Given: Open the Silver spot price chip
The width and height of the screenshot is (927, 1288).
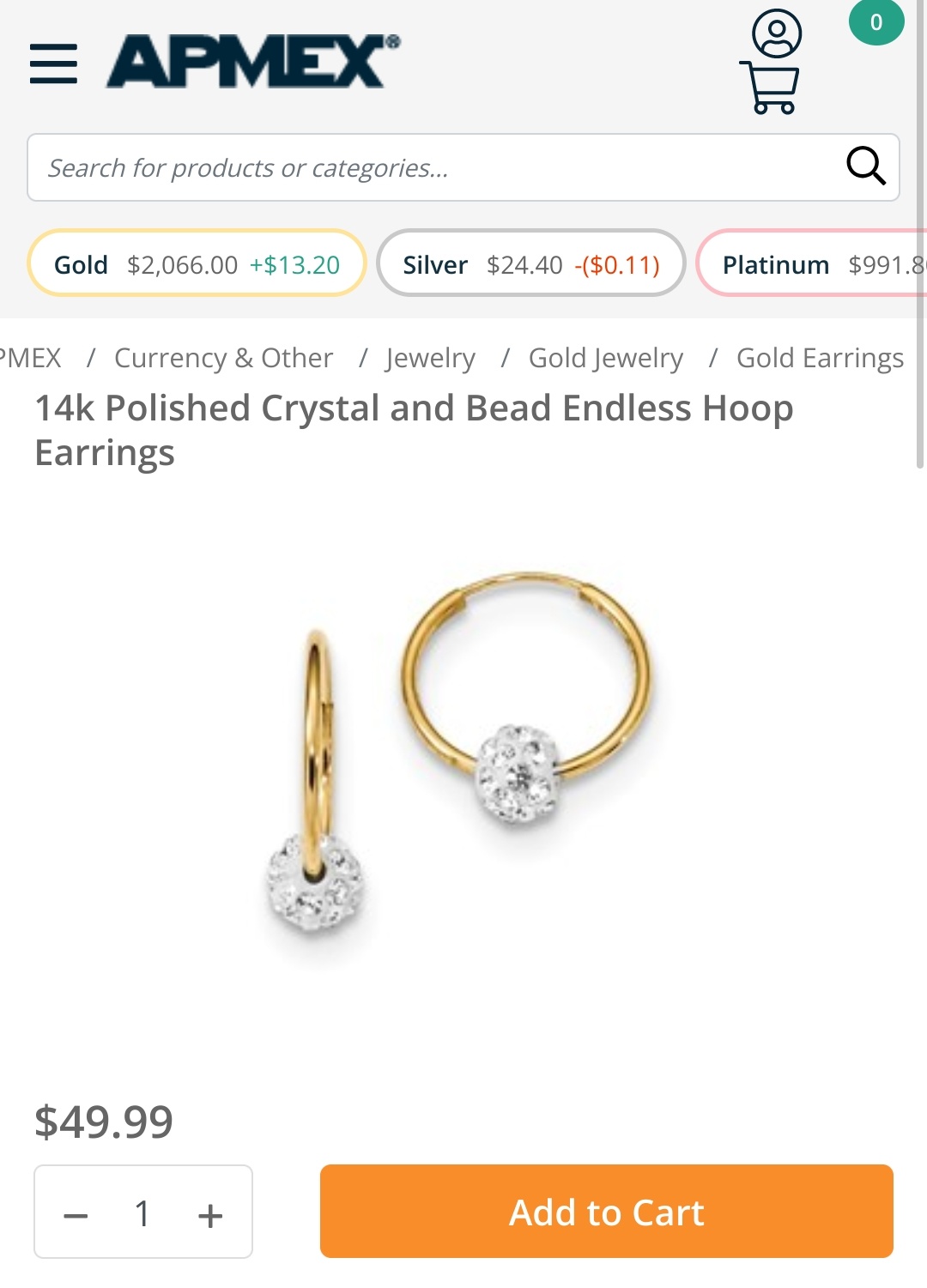Looking at the screenshot, I should [x=530, y=264].
